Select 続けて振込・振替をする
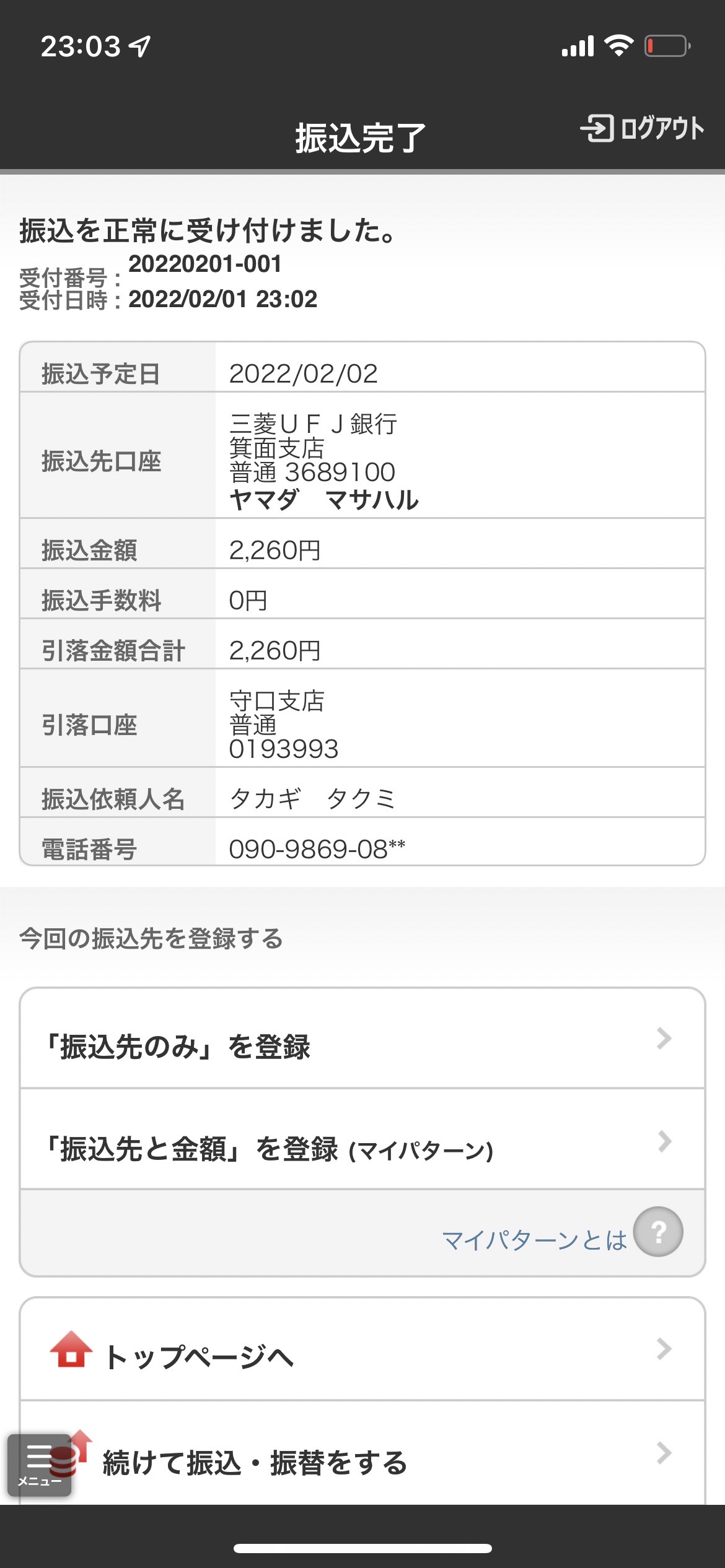Image resolution: width=725 pixels, height=1568 pixels. point(362,1453)
